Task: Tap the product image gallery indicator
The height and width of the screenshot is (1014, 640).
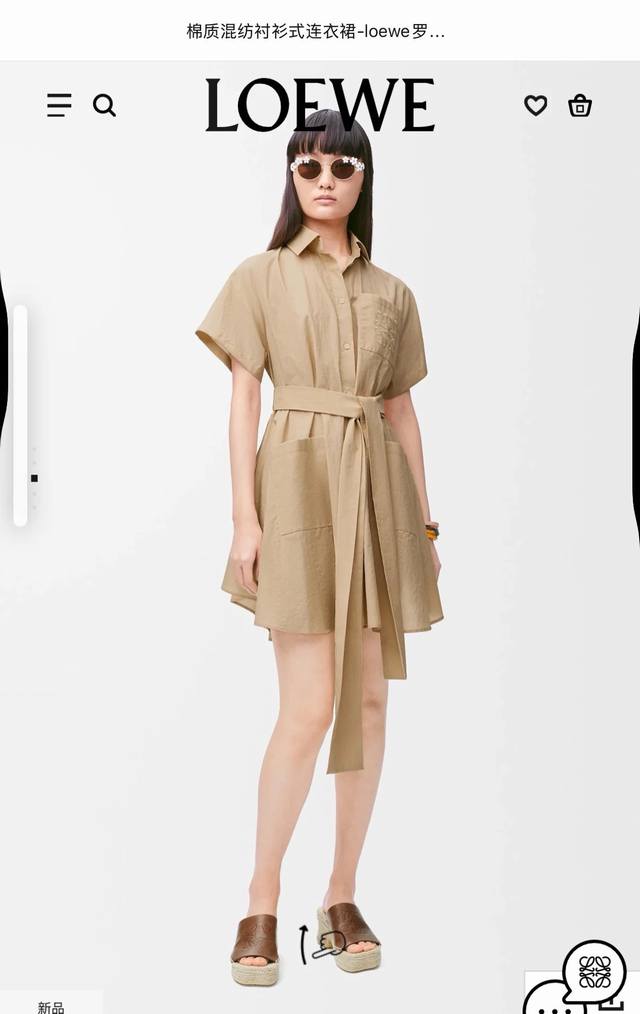Action: [20, 416]
